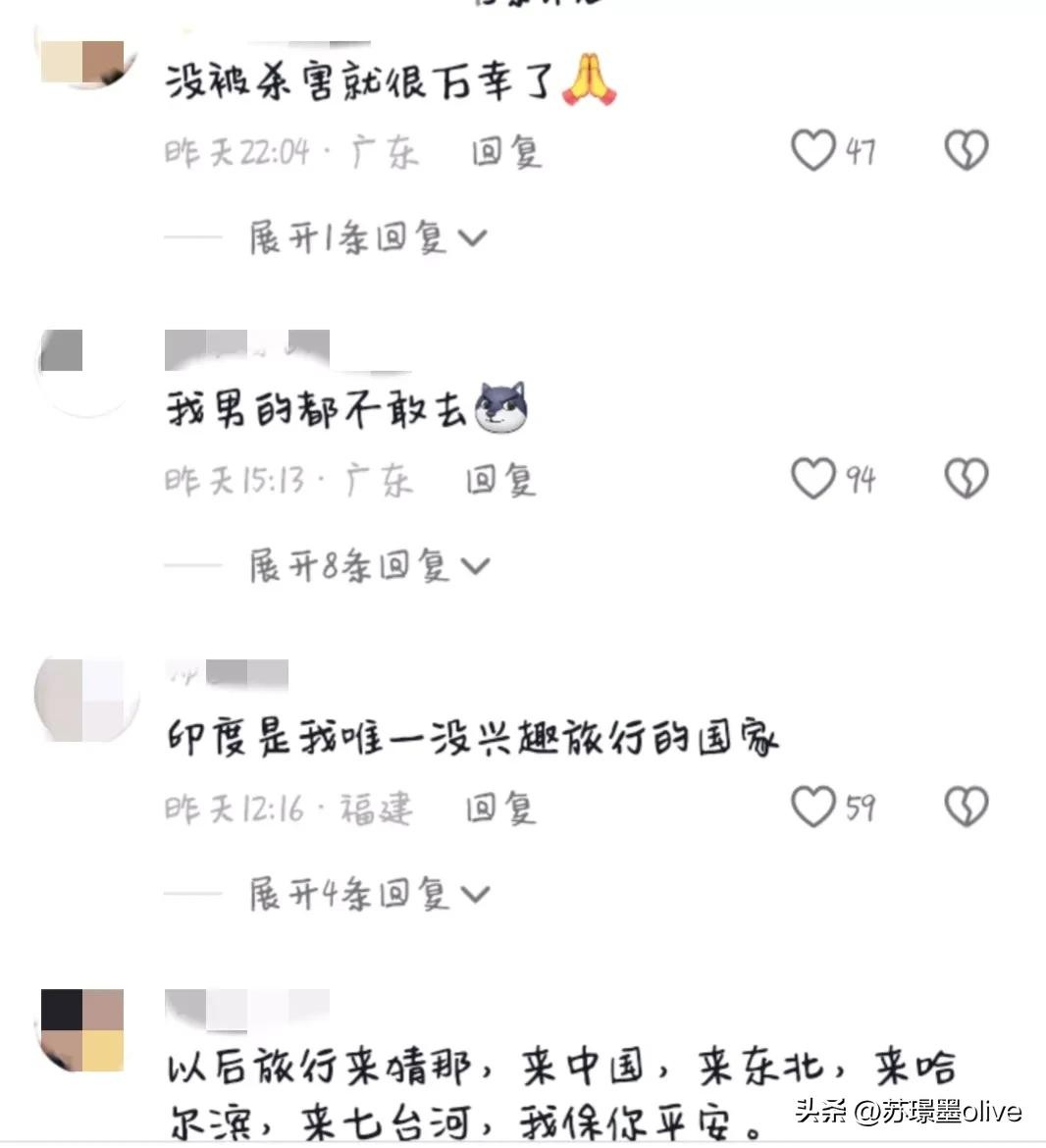Open the avatar of the "我男的都不敢去" commenter
Screen dimensions: 1046x1148
[x=83, y=373]
